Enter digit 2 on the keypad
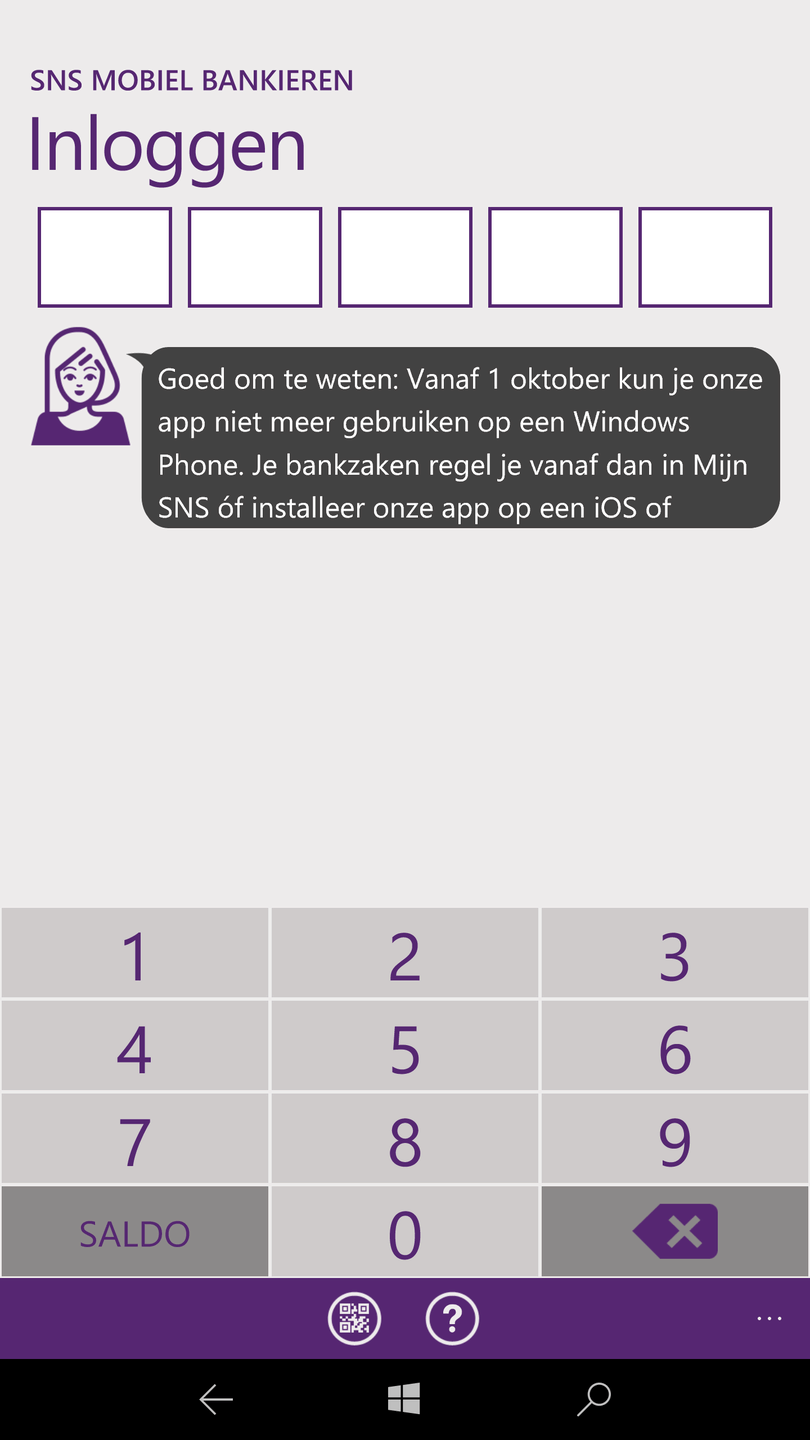Image resolution: width=810 pixels, height=1440 pixels. pyautogui.click(x=404, y=955)
